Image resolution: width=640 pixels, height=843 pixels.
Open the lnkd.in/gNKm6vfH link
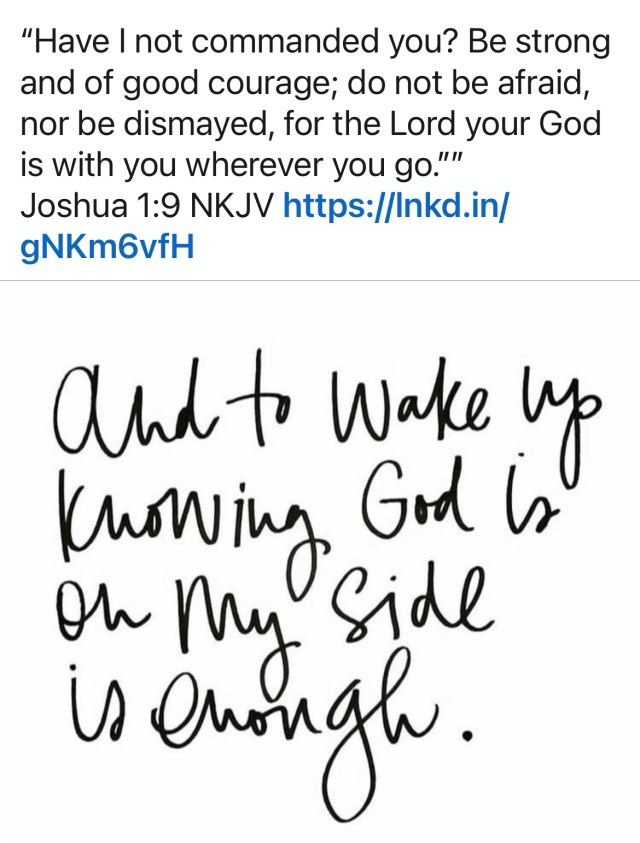pos(397,206)
